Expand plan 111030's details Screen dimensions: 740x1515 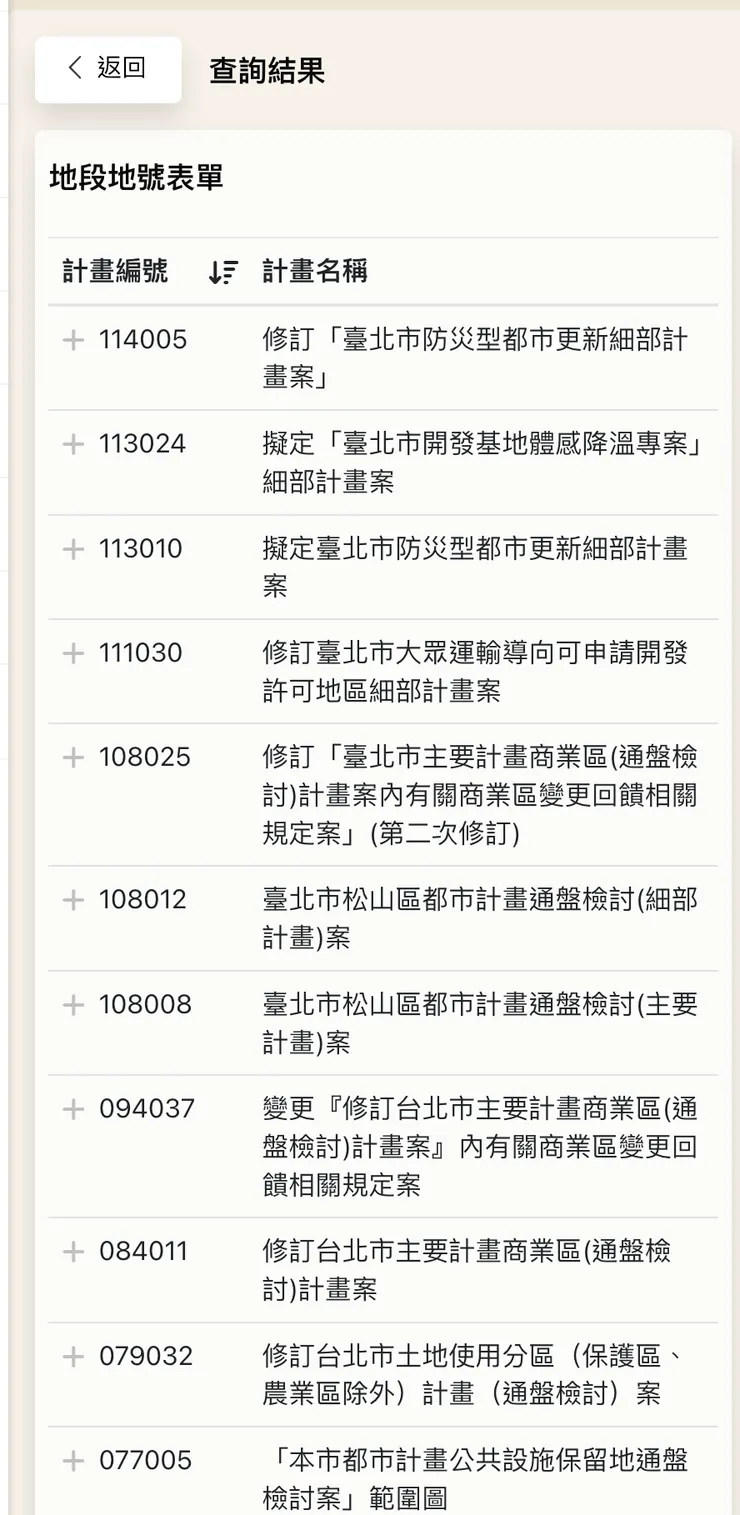(x=72, y=652)
